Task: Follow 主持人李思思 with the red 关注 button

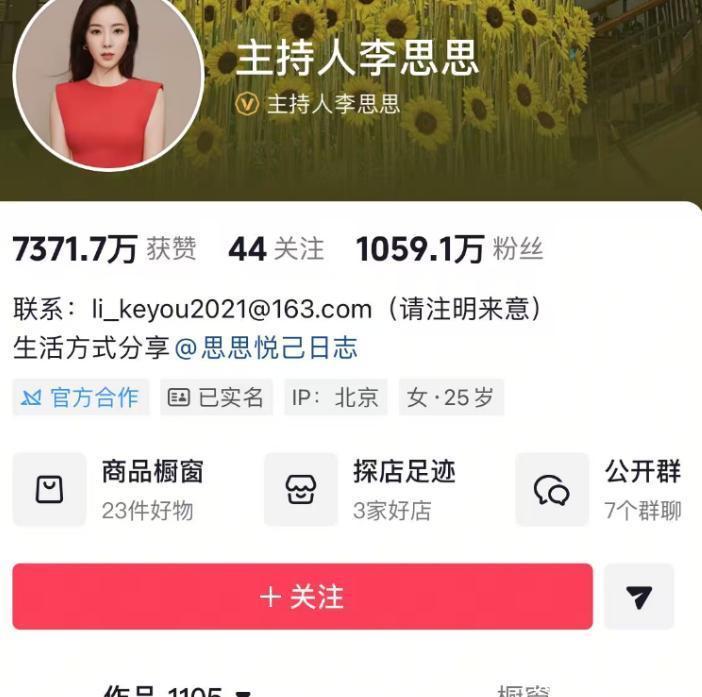Action: pos(302,597)
